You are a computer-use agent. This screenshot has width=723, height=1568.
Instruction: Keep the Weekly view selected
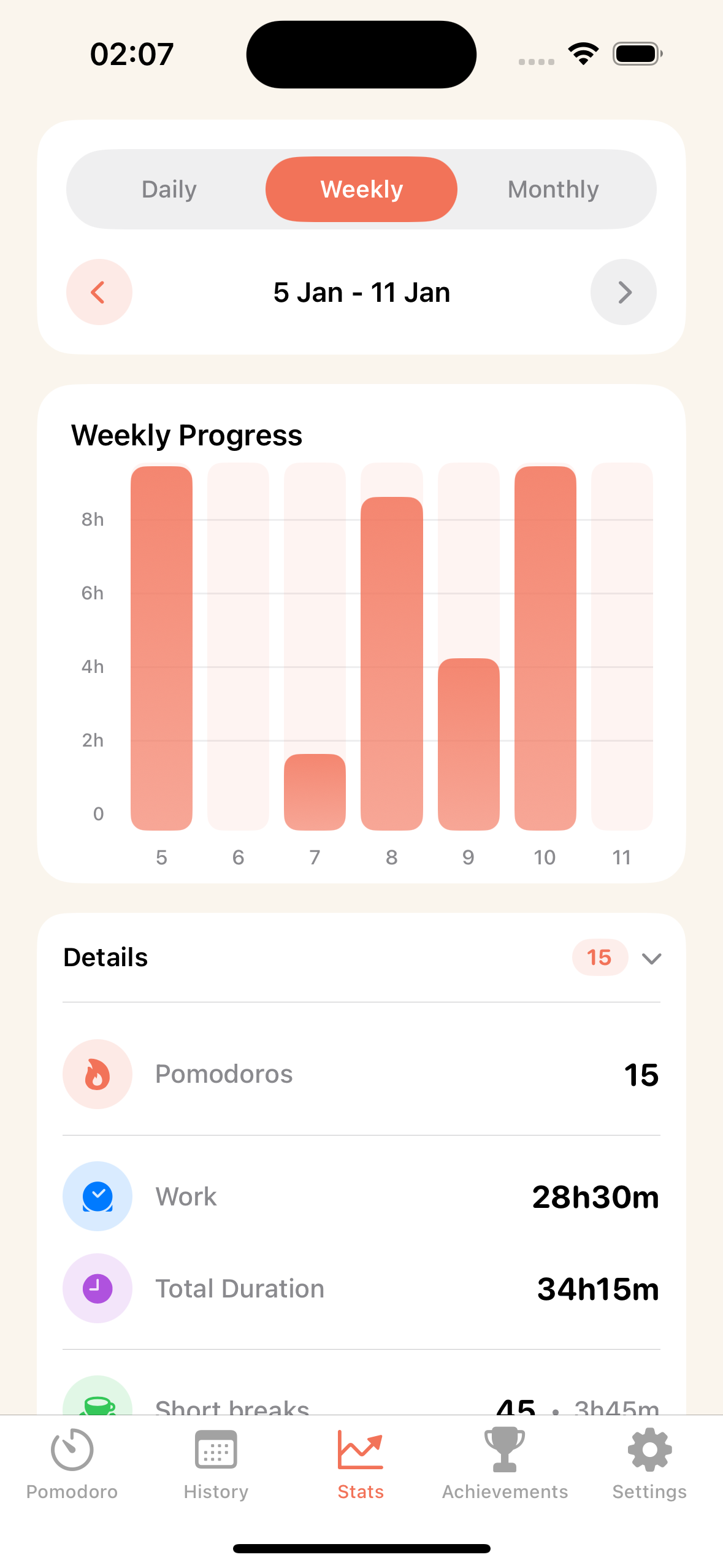(x=361, y=189)
